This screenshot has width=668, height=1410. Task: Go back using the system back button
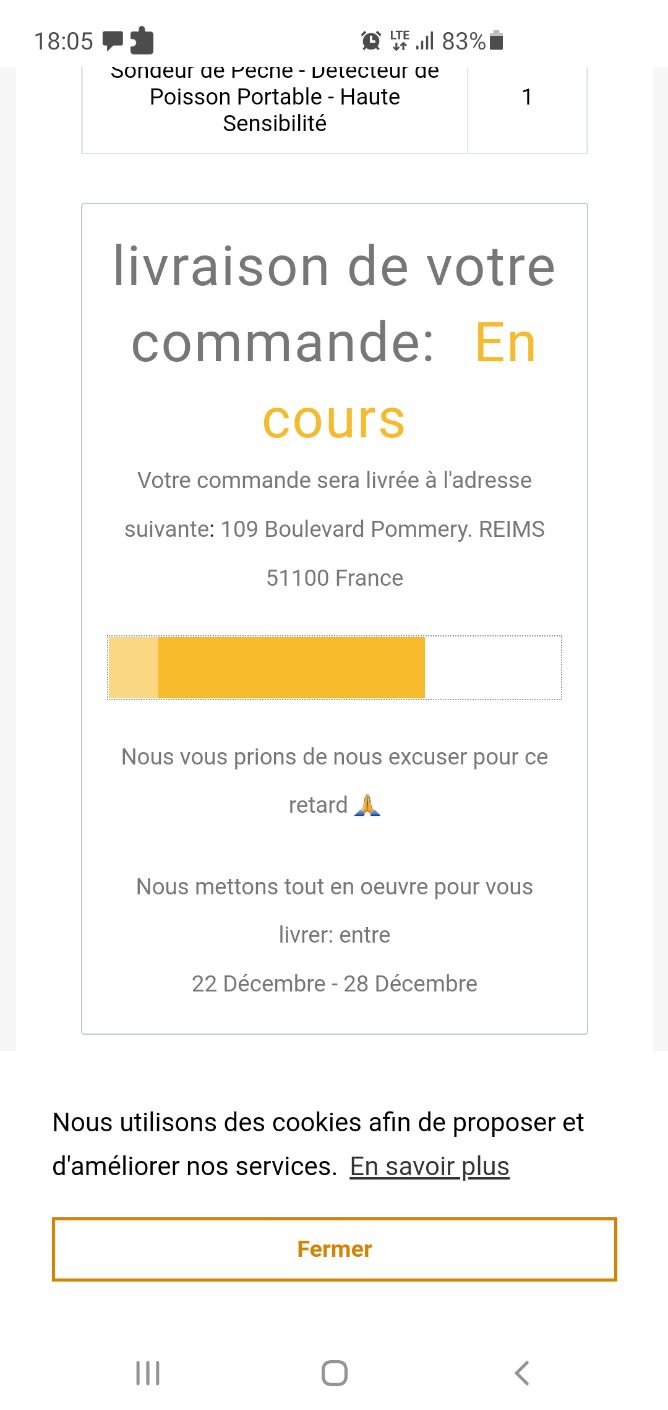(521, 1373)
